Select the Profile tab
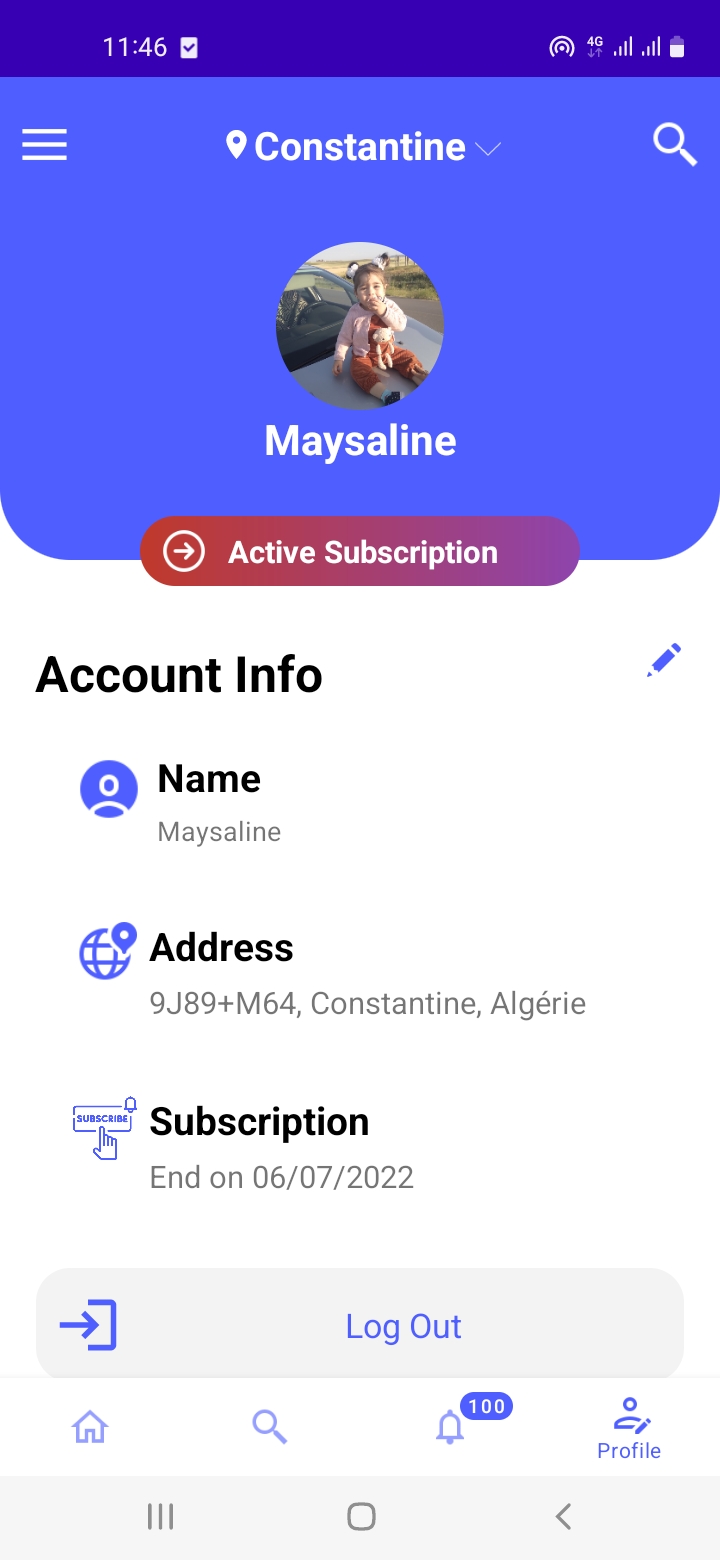This screenshot has height=1560, width=720. [629, 1430]
